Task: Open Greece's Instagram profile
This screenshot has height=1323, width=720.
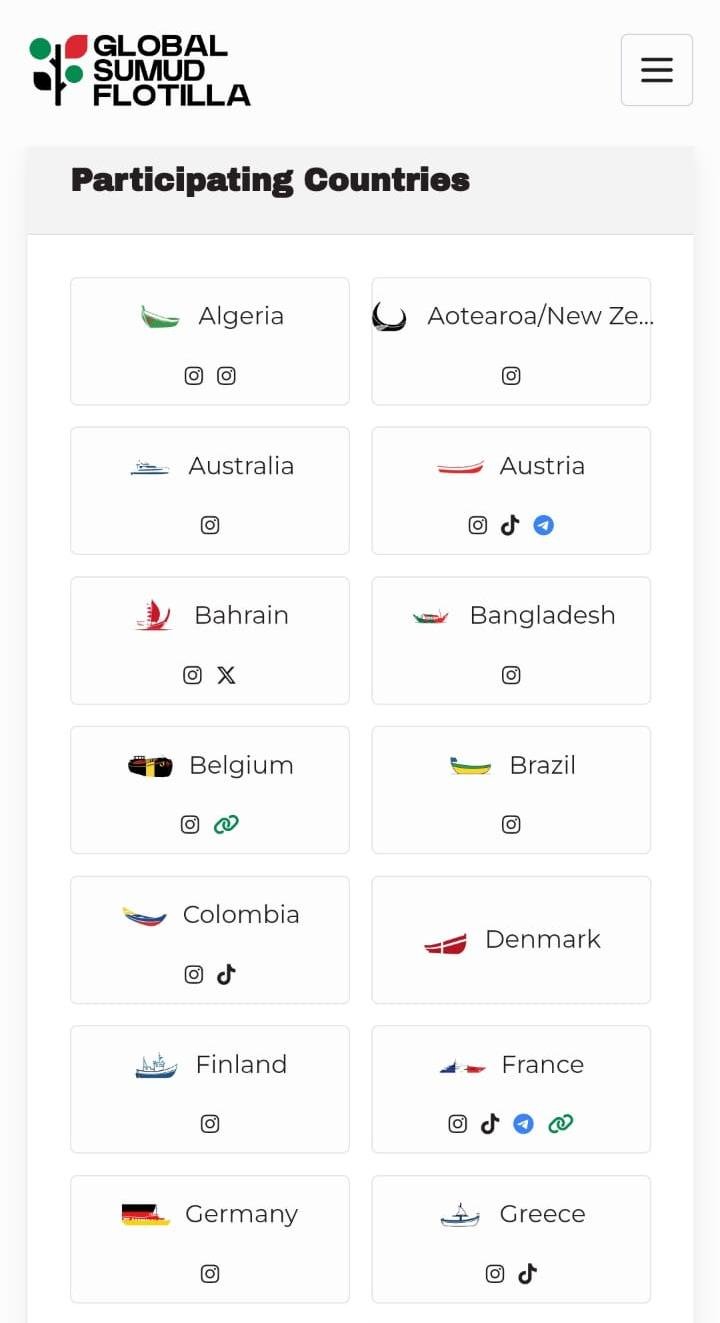Action: point(495,1273)
